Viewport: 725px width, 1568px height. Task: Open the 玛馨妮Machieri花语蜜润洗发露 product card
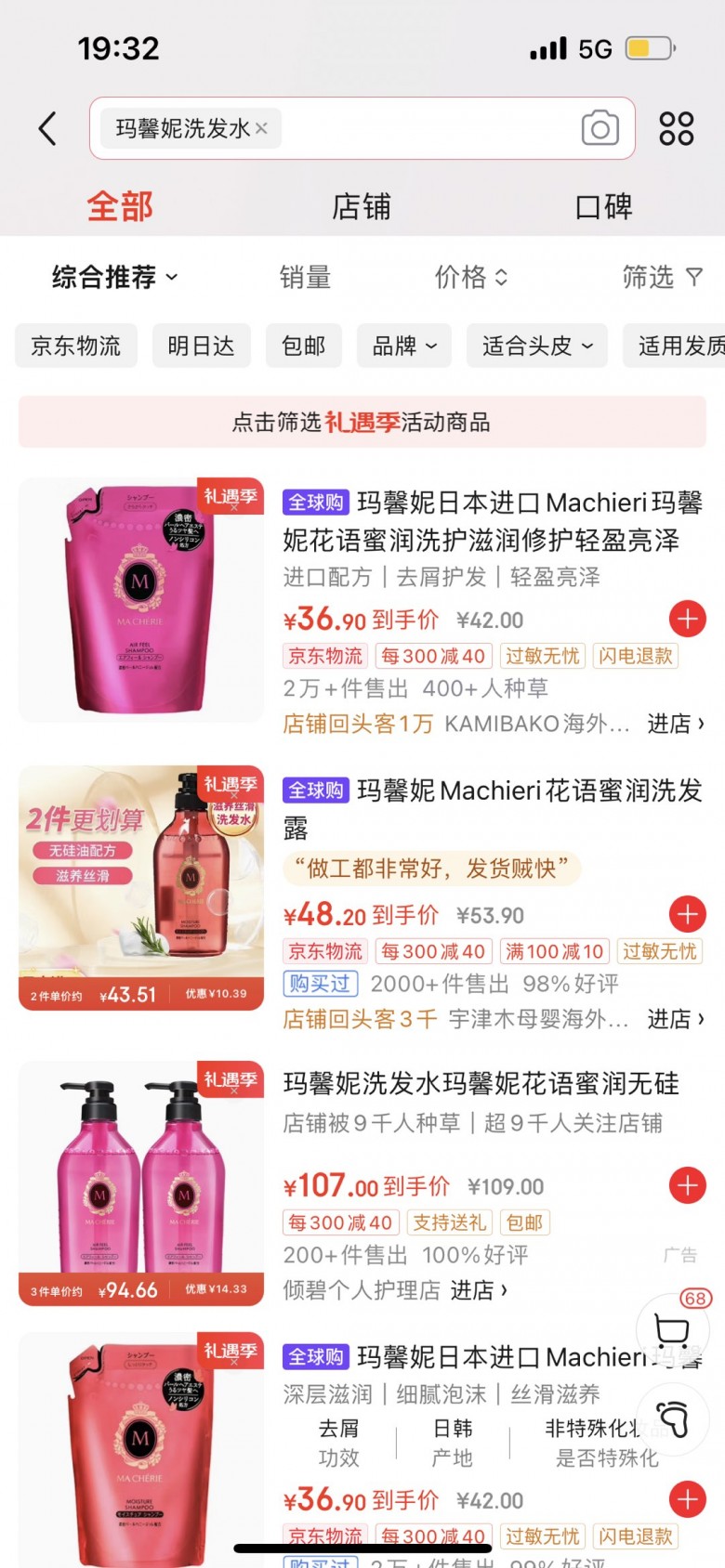[493, 807]
